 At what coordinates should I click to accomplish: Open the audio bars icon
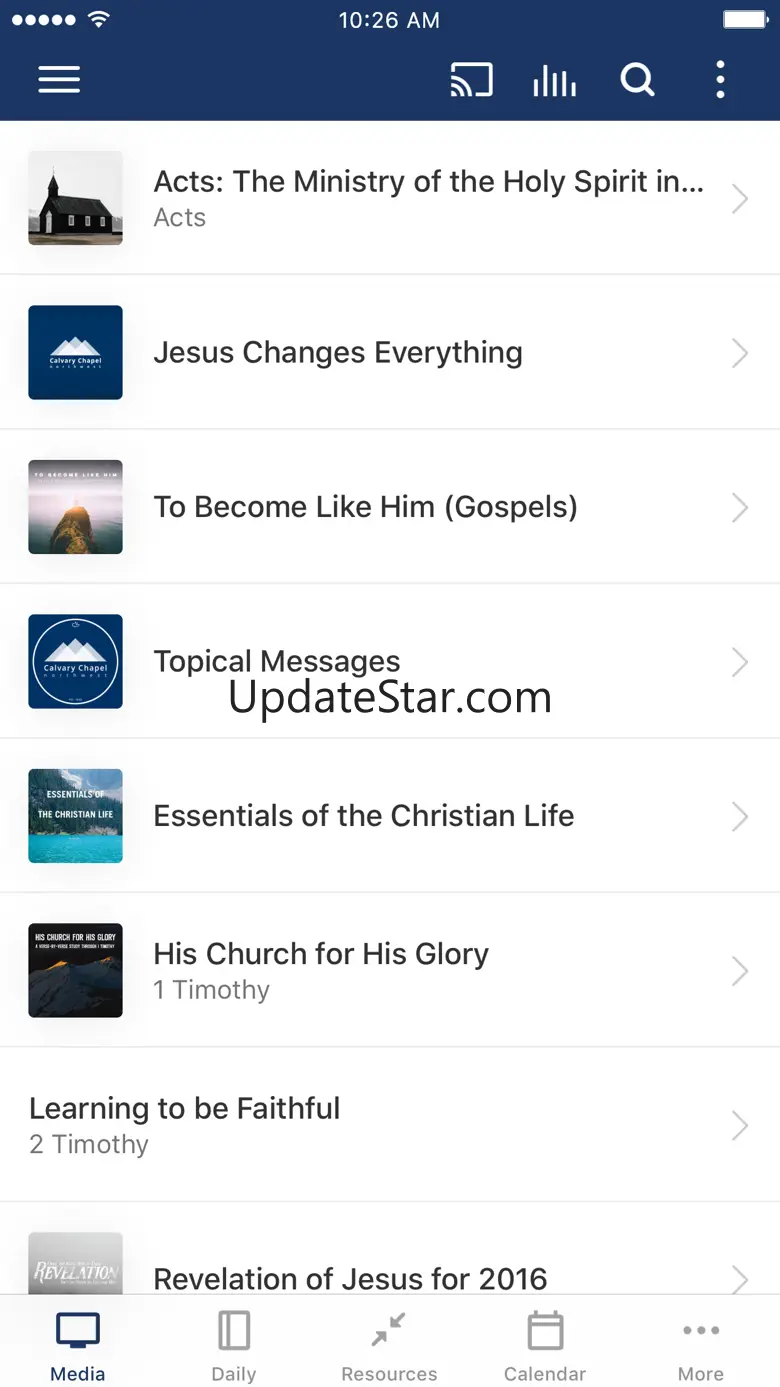pos(554,80)
